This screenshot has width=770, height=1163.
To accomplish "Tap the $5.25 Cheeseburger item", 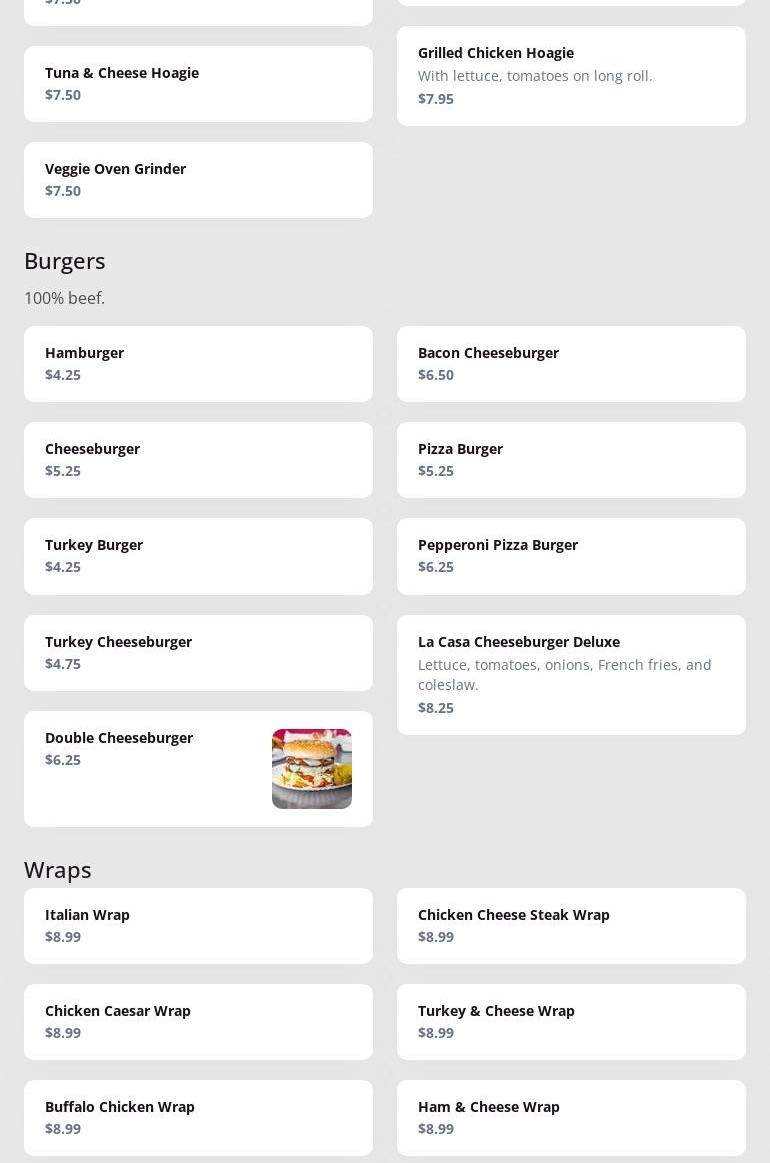I will [198, 460].
